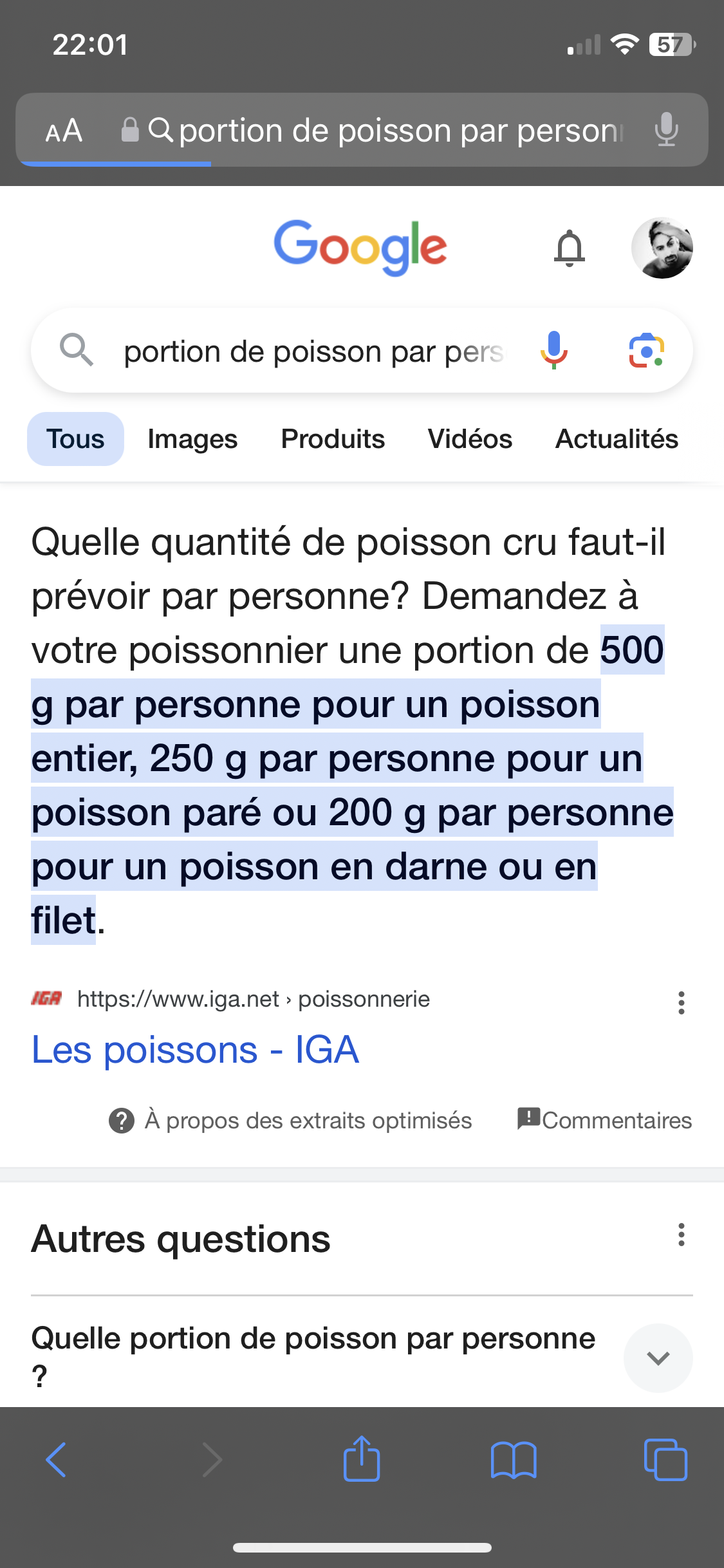Open the Google account profile picture
Viewport: 724px width, 1568px height.
662,248
